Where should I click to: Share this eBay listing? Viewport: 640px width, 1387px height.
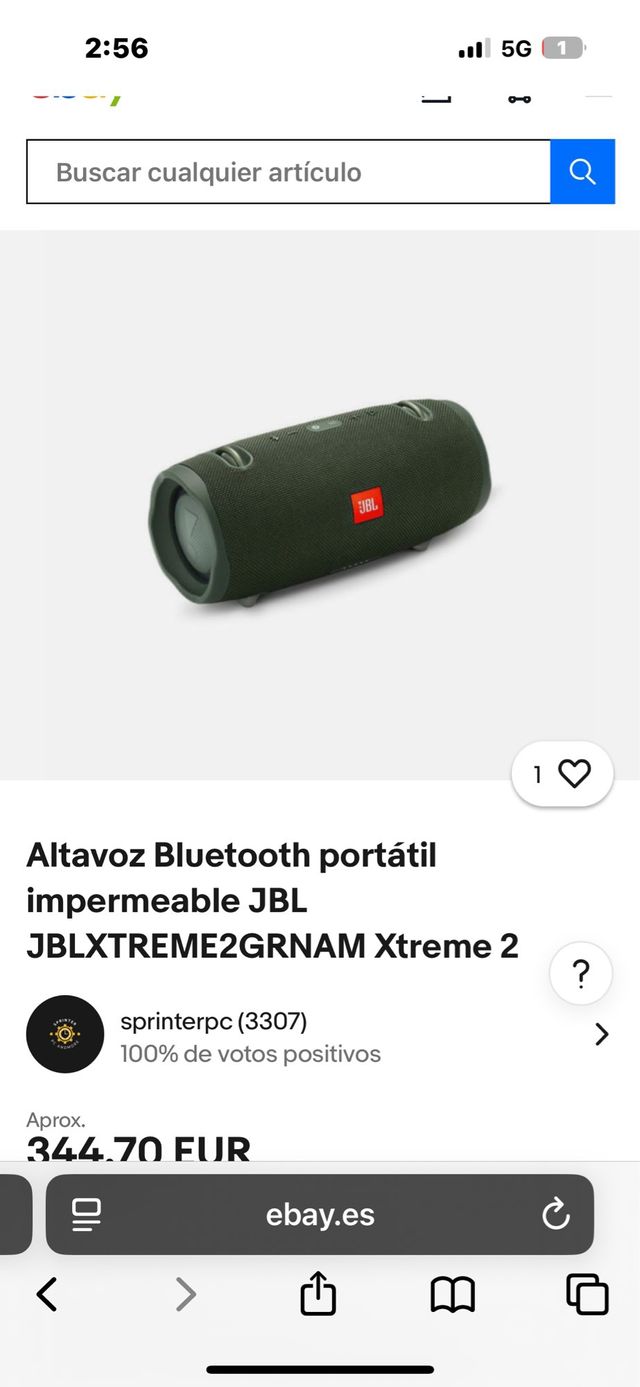(318, 1295)
